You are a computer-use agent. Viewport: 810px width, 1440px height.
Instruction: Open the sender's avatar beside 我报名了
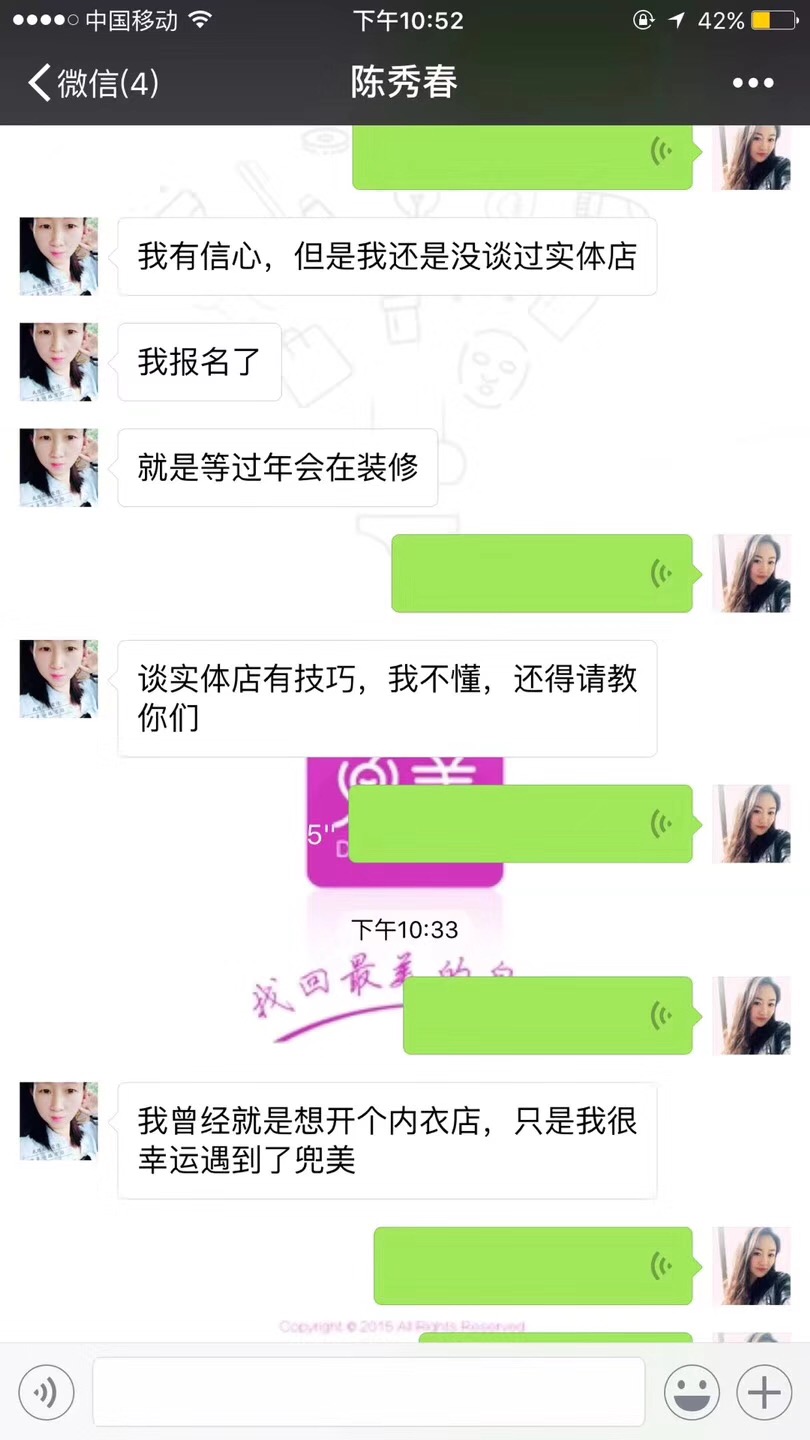[59, 362]
